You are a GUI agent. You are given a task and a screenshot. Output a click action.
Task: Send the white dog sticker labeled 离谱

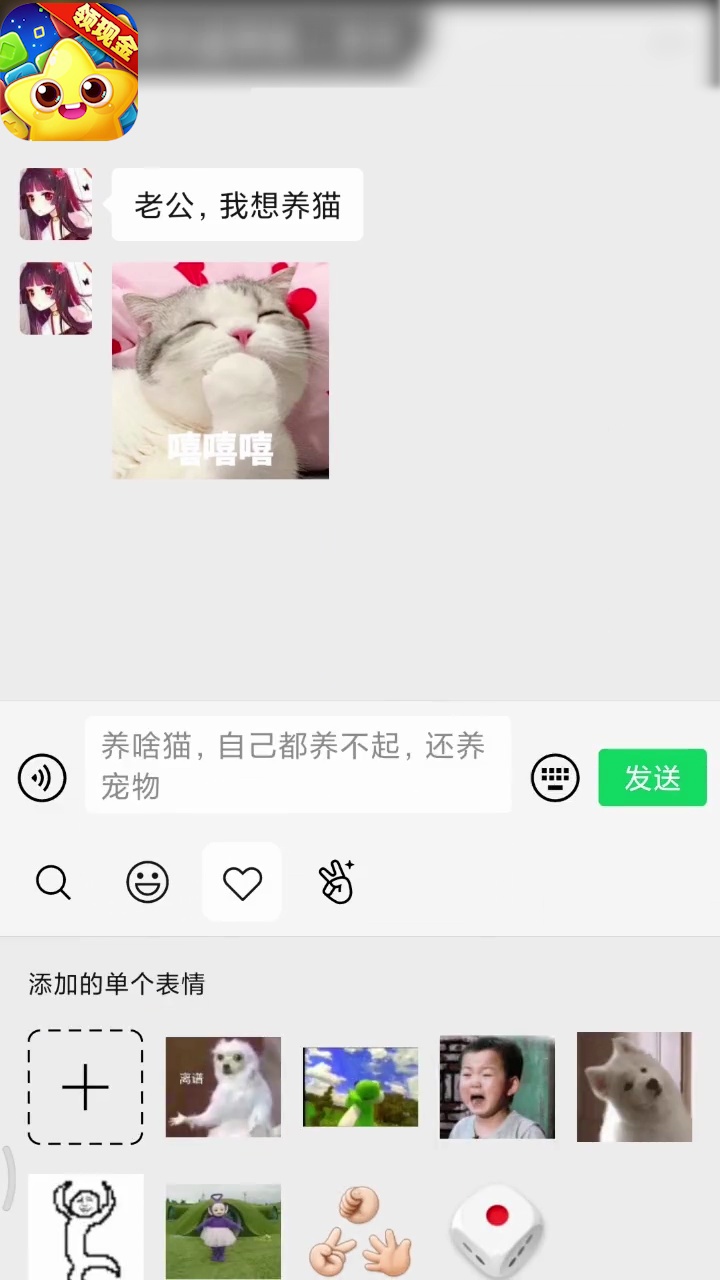coord(223,1087)
